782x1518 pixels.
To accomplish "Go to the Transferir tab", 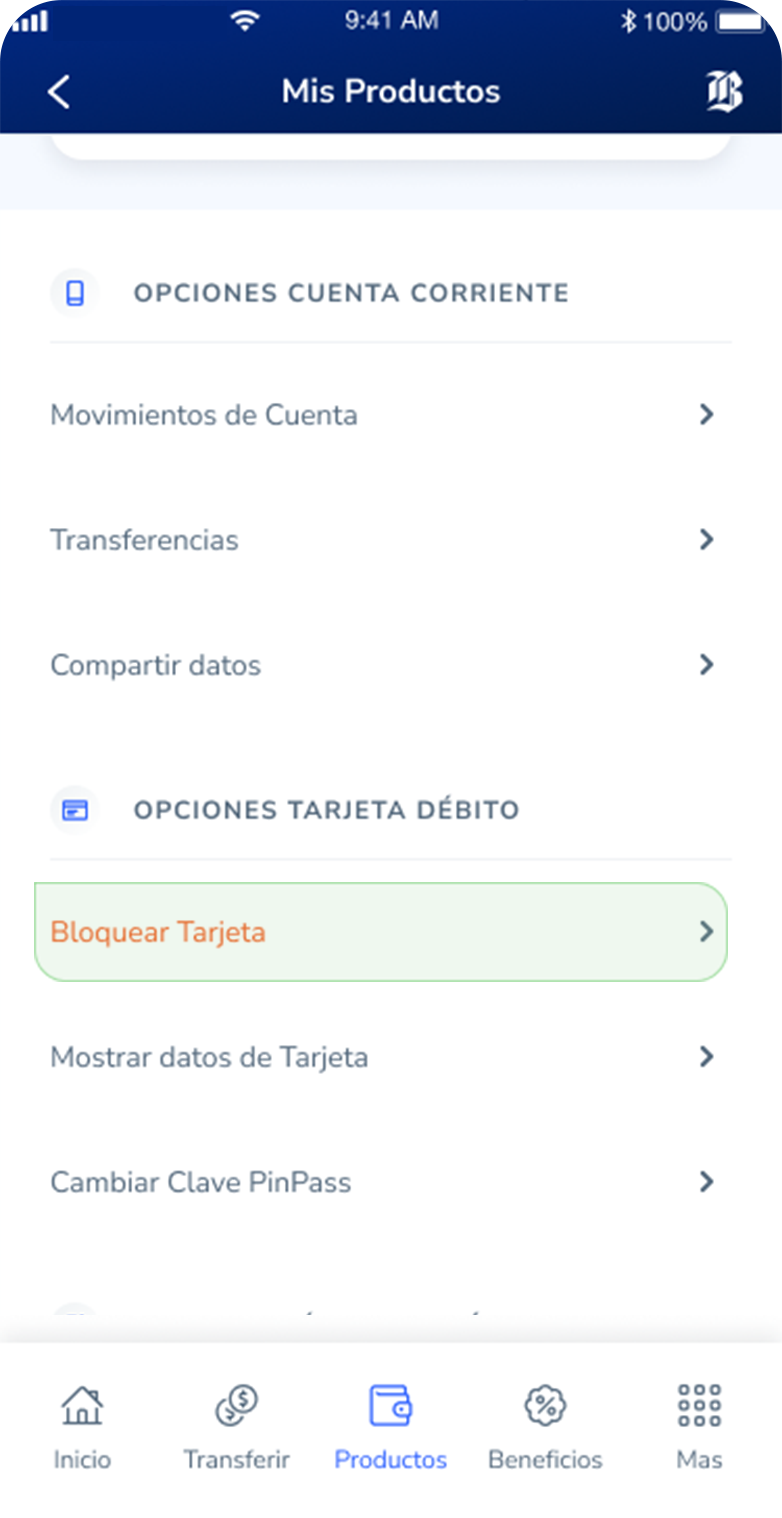I will click(236, 1427).
